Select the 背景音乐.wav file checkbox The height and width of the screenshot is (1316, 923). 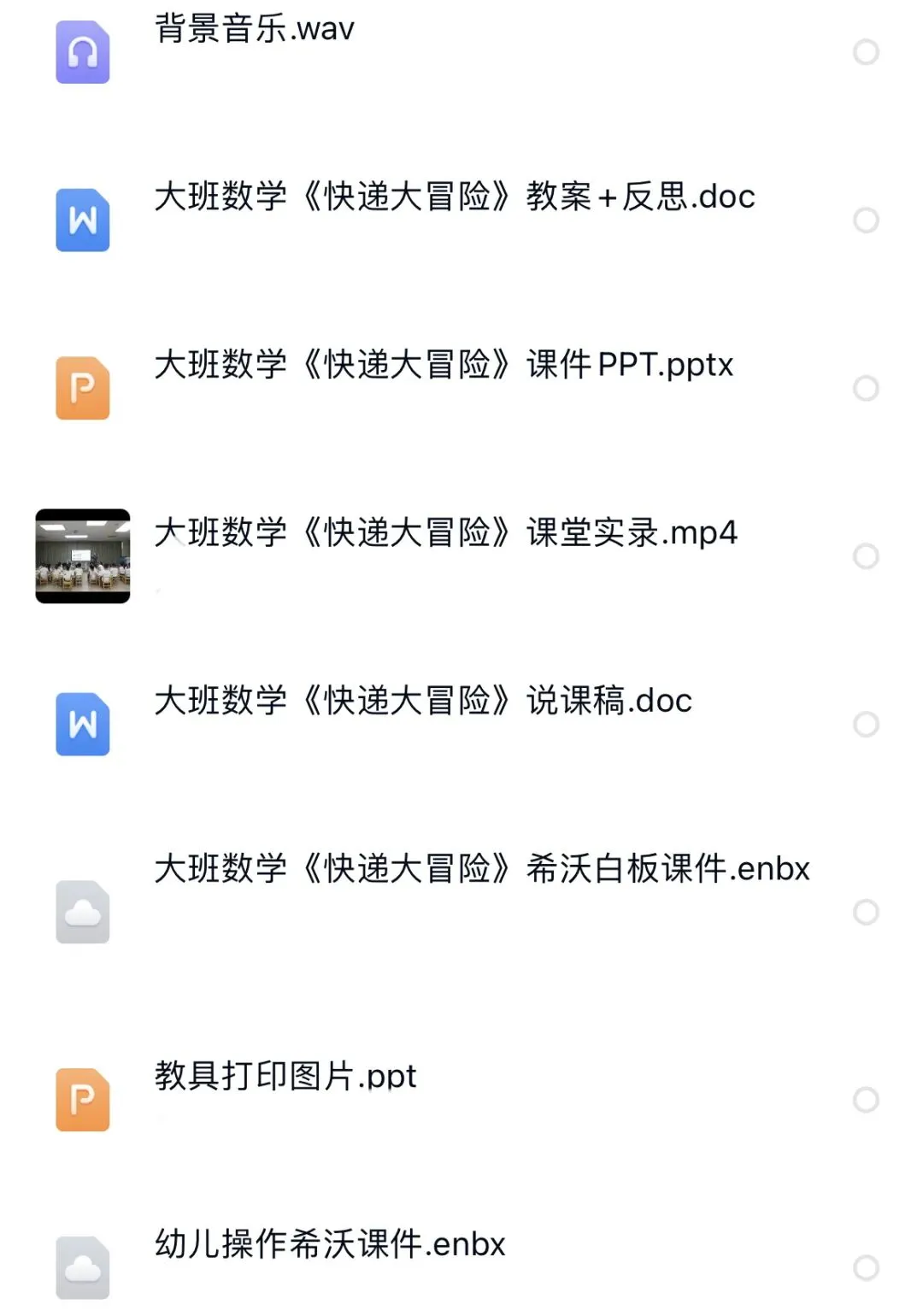pyautogui.click(x=866, y=52)
